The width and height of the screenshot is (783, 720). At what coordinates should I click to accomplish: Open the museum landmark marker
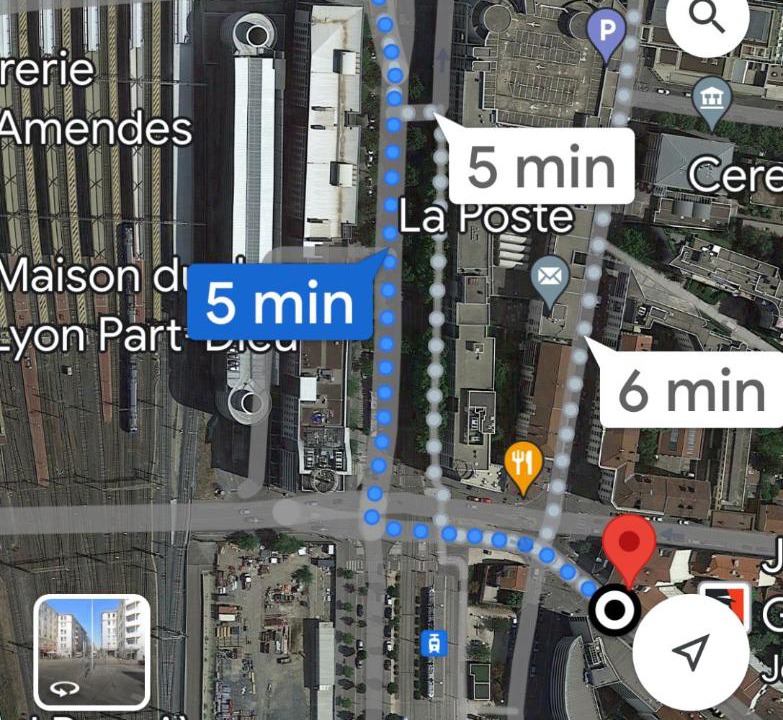(712, 100)
